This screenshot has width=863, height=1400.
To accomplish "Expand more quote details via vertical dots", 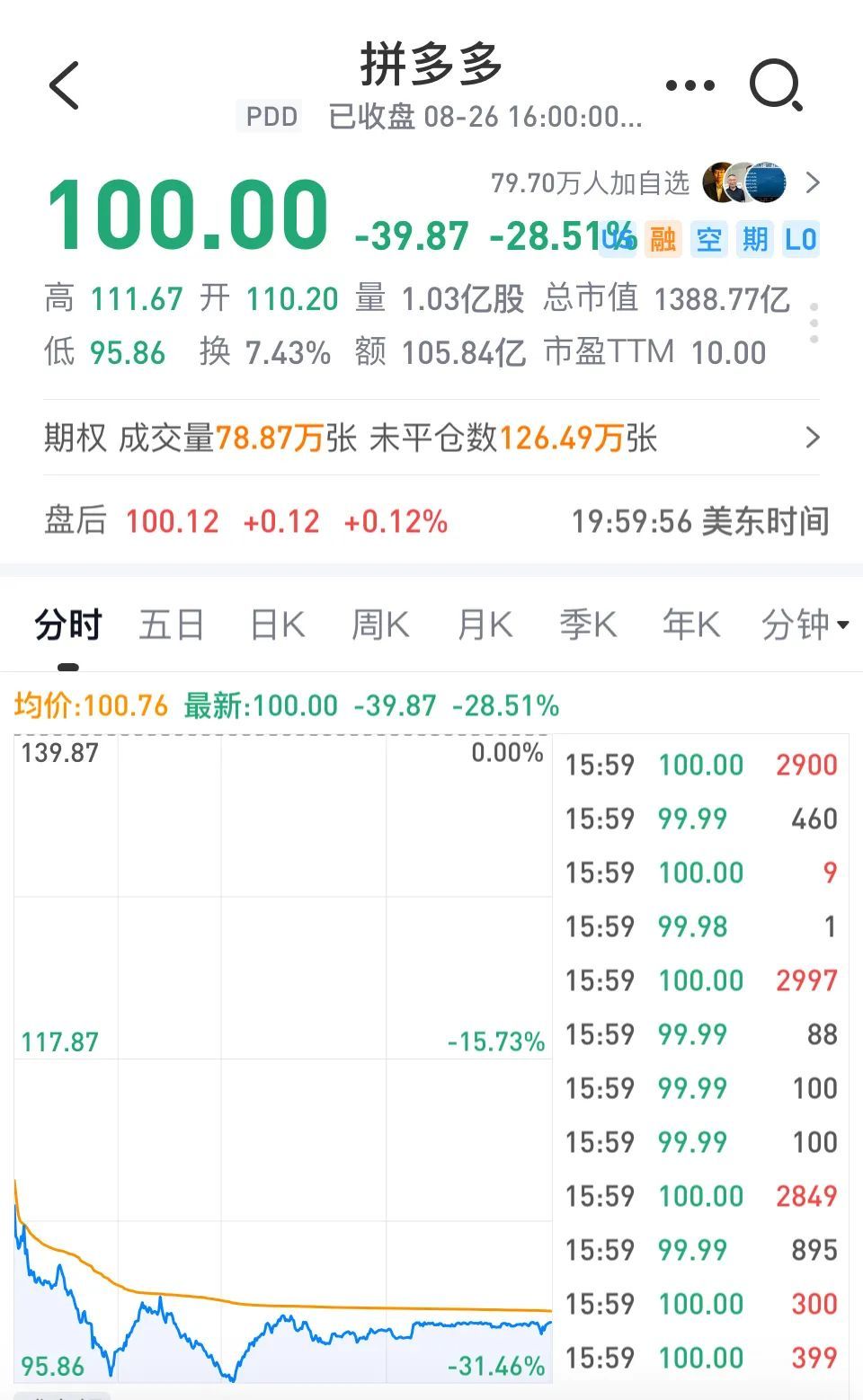I will 814,323.
